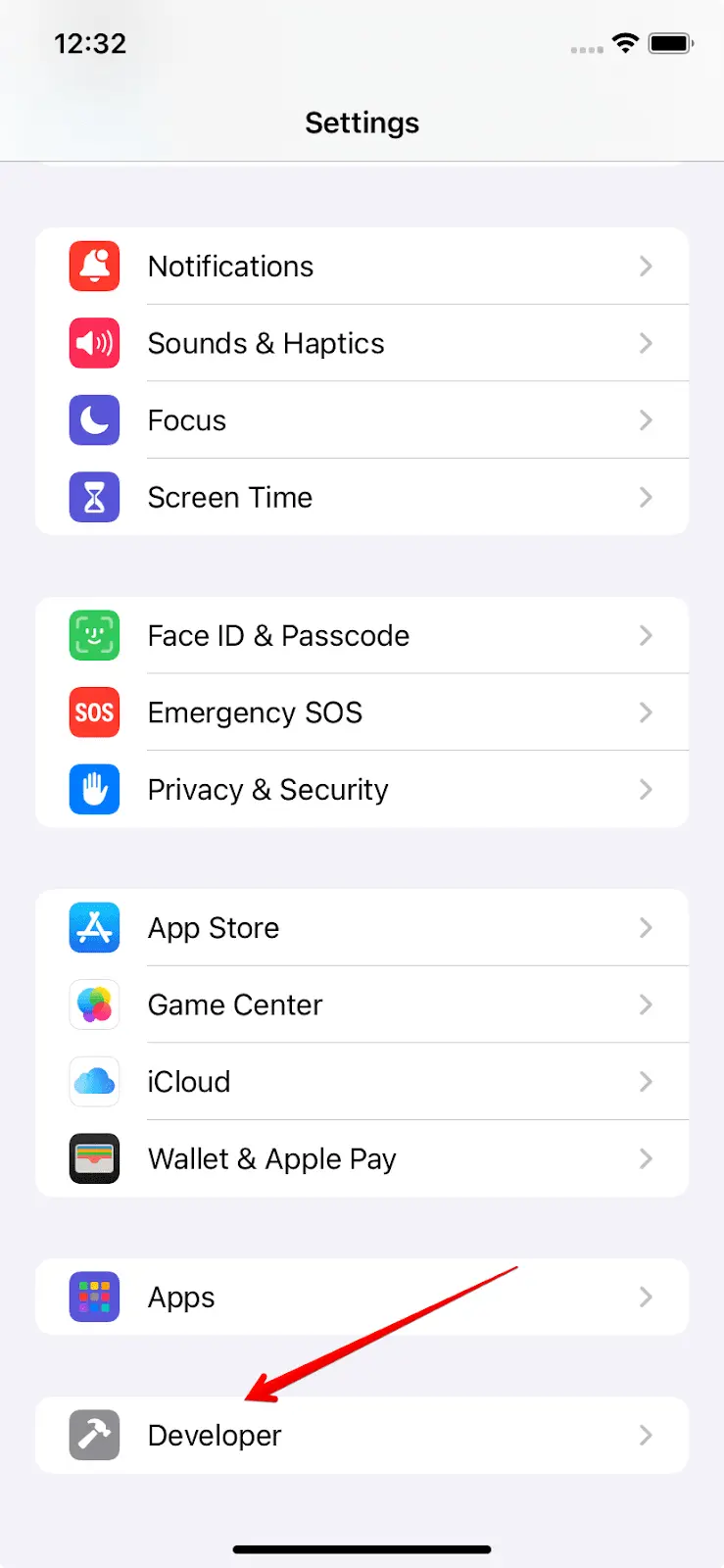
Task: Open Notifications settings
Action: point(362,267)
